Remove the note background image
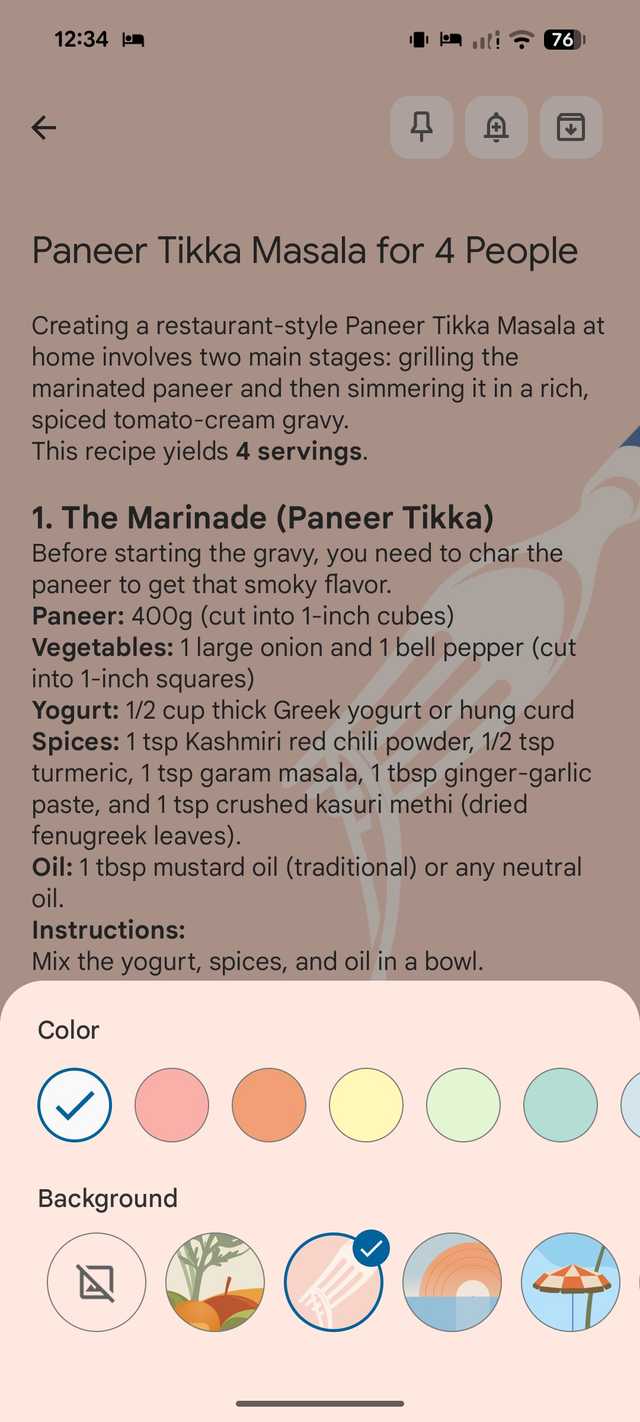The image size is (640, 1422). tap(97, 1281)
